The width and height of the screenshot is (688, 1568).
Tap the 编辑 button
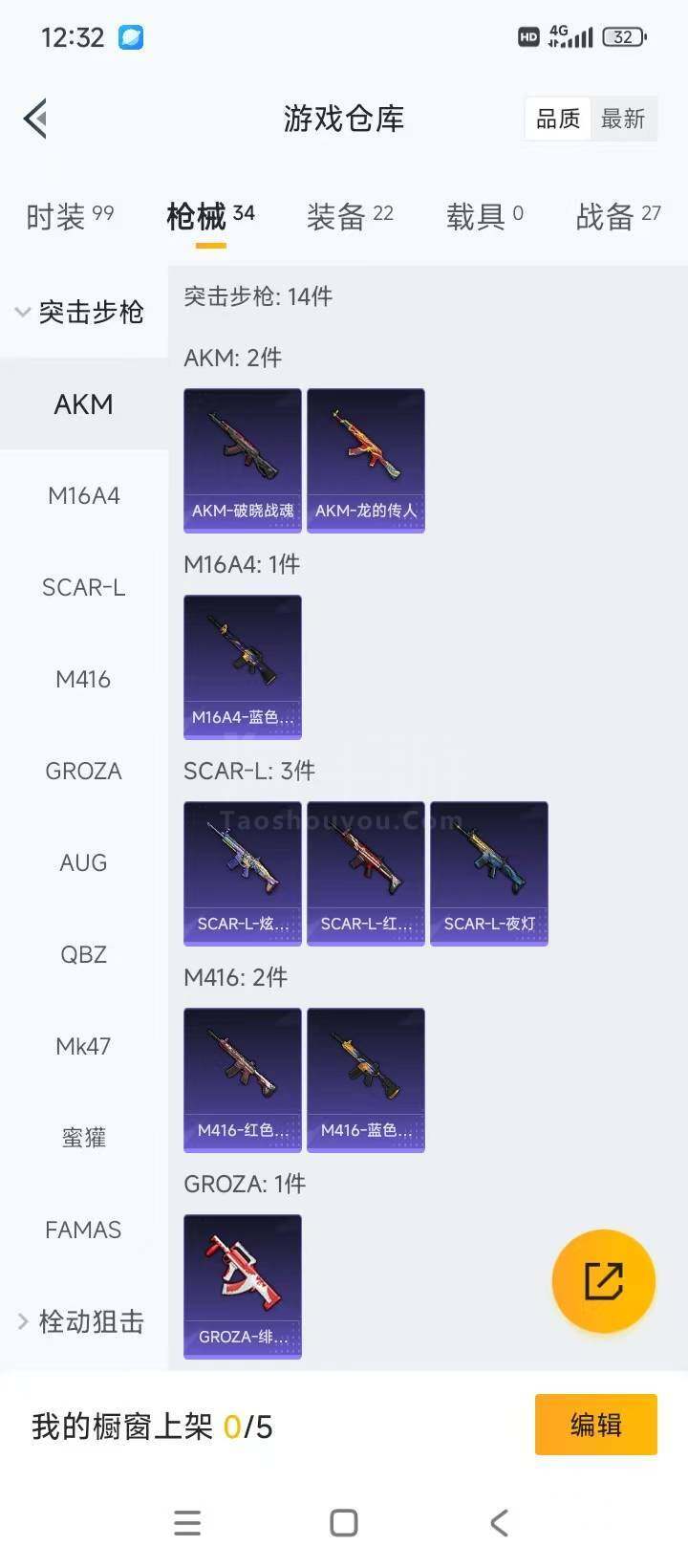pos(596,1425)
